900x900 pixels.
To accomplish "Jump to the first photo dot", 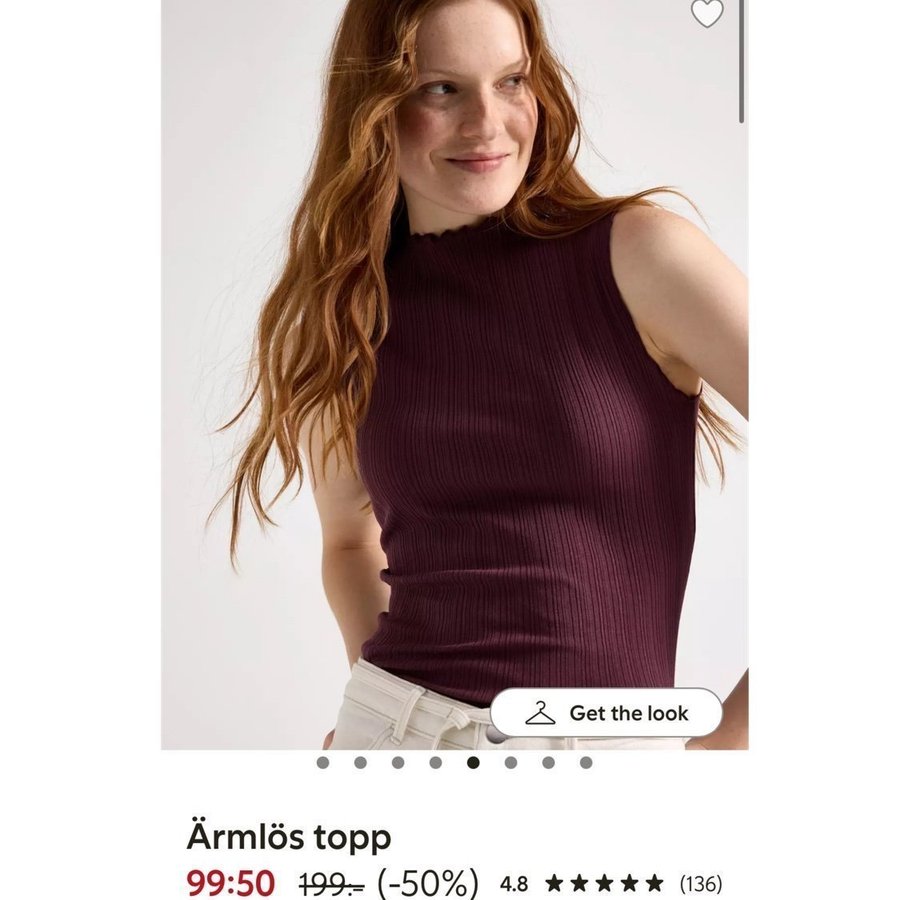I will point(322,762).
